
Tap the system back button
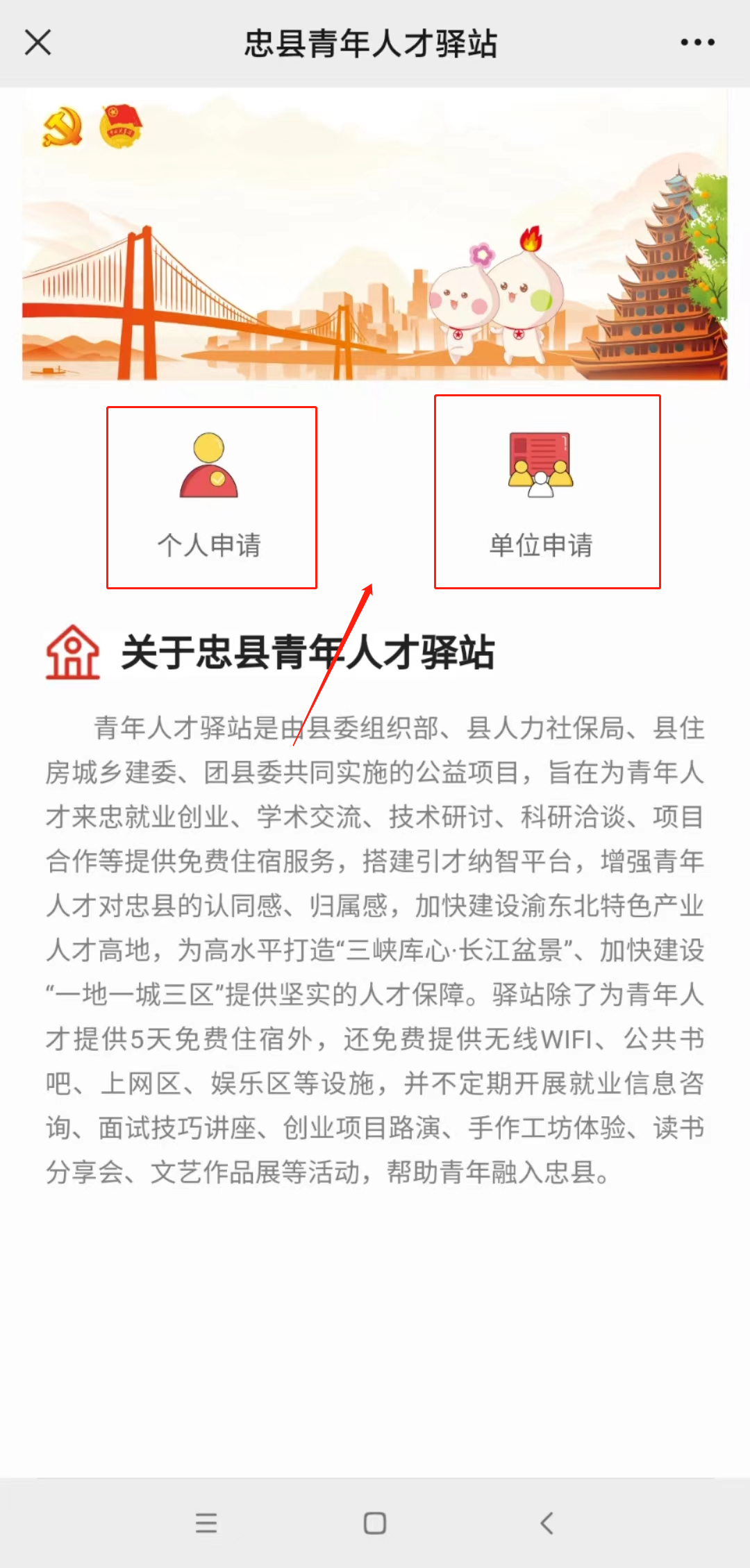(x=547, y=1523)
